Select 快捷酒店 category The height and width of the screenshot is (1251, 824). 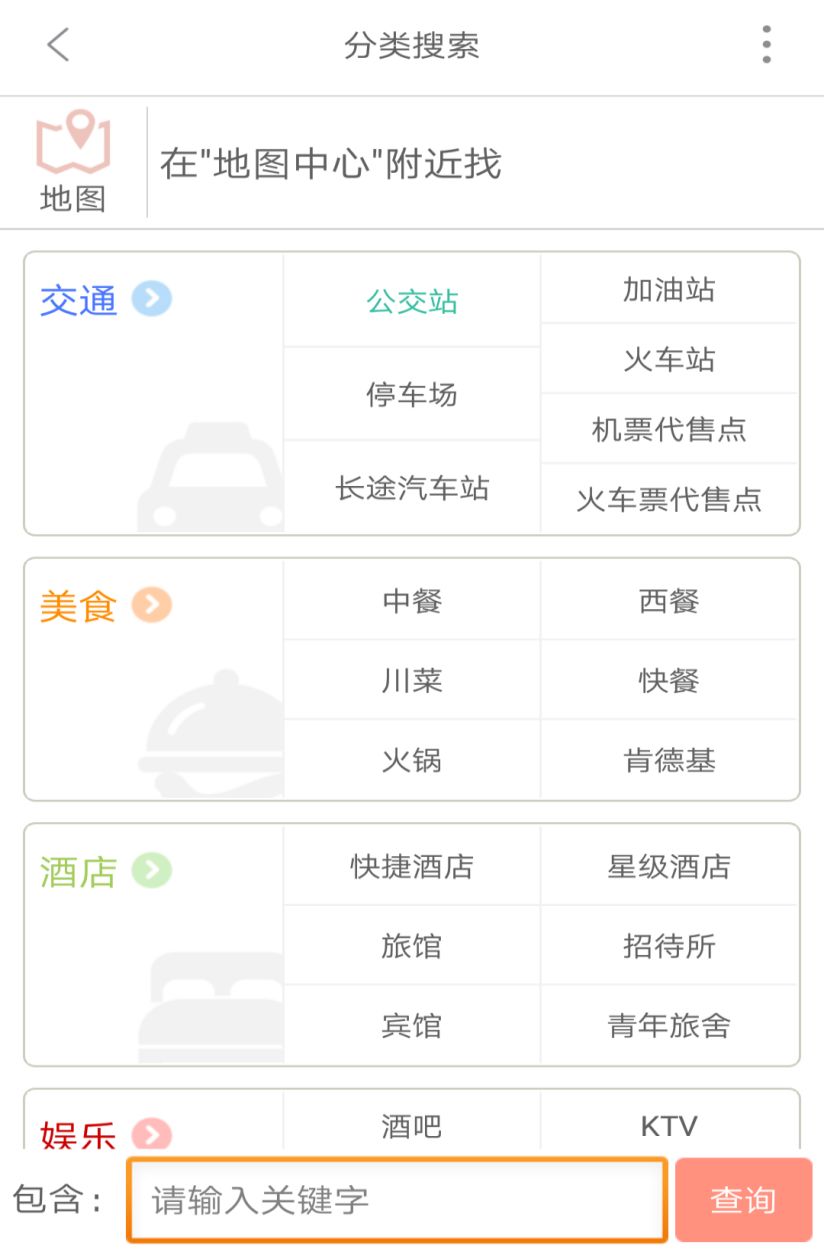[x=412, y=866]
